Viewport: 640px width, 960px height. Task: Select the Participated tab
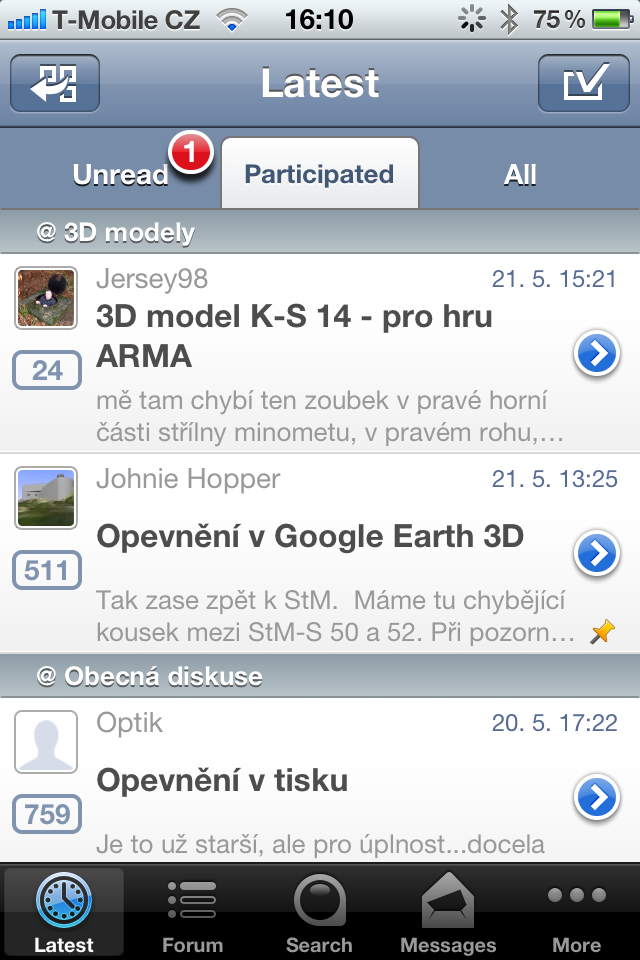pyautogui.click(x=319, y=174)
